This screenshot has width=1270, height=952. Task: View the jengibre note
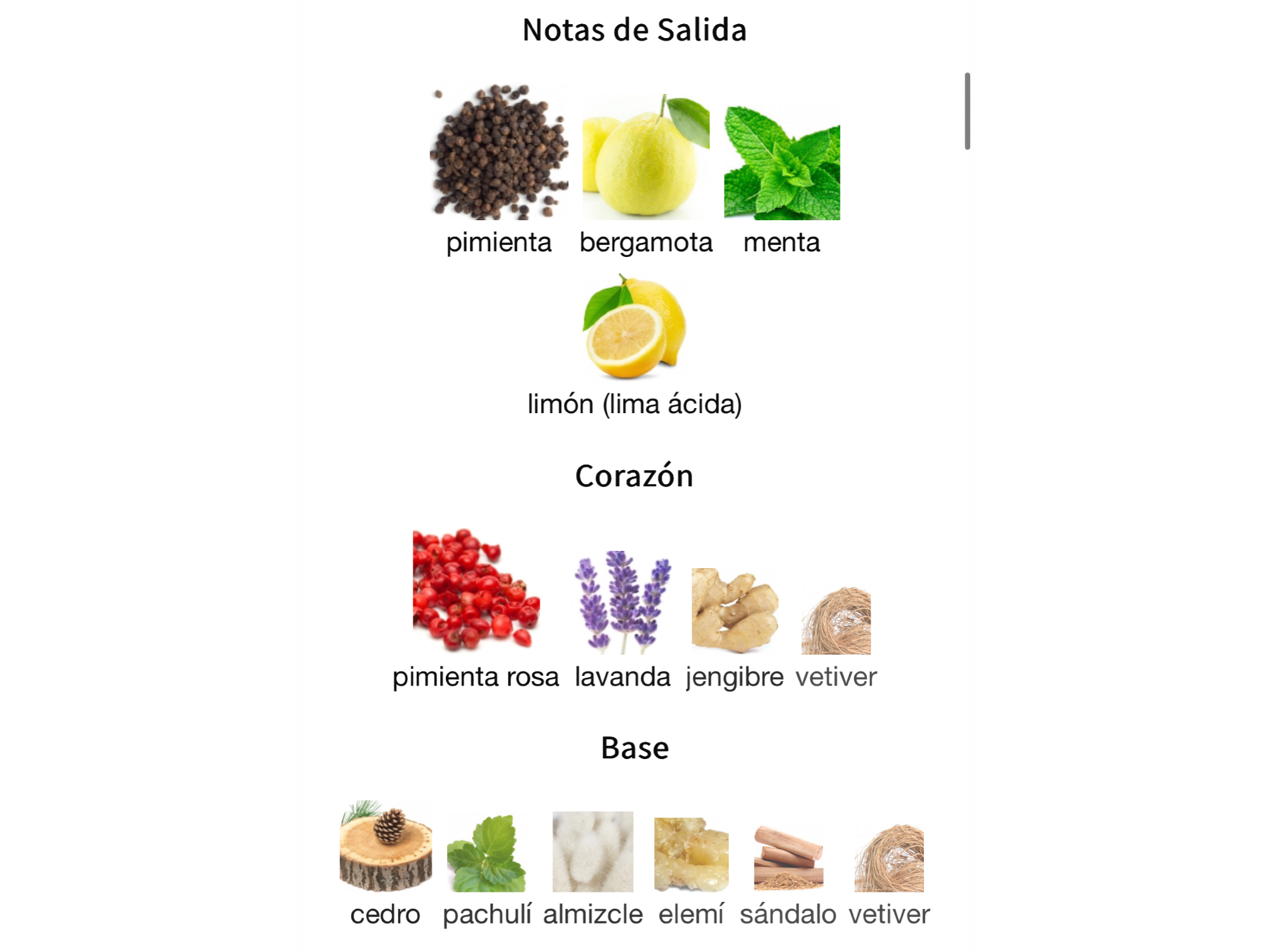click(735, 611)
